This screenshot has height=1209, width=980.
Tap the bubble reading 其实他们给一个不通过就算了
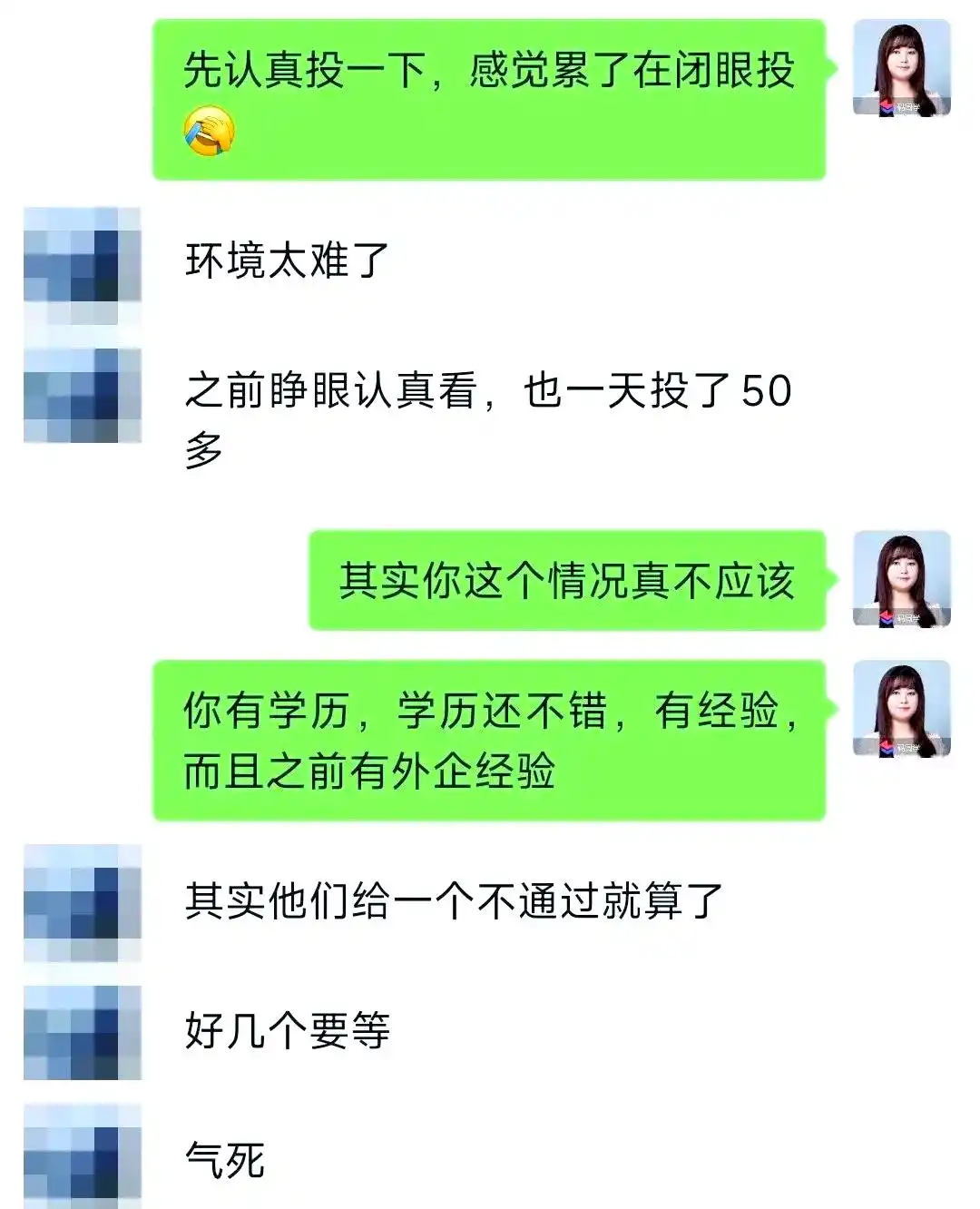point(454,899)
